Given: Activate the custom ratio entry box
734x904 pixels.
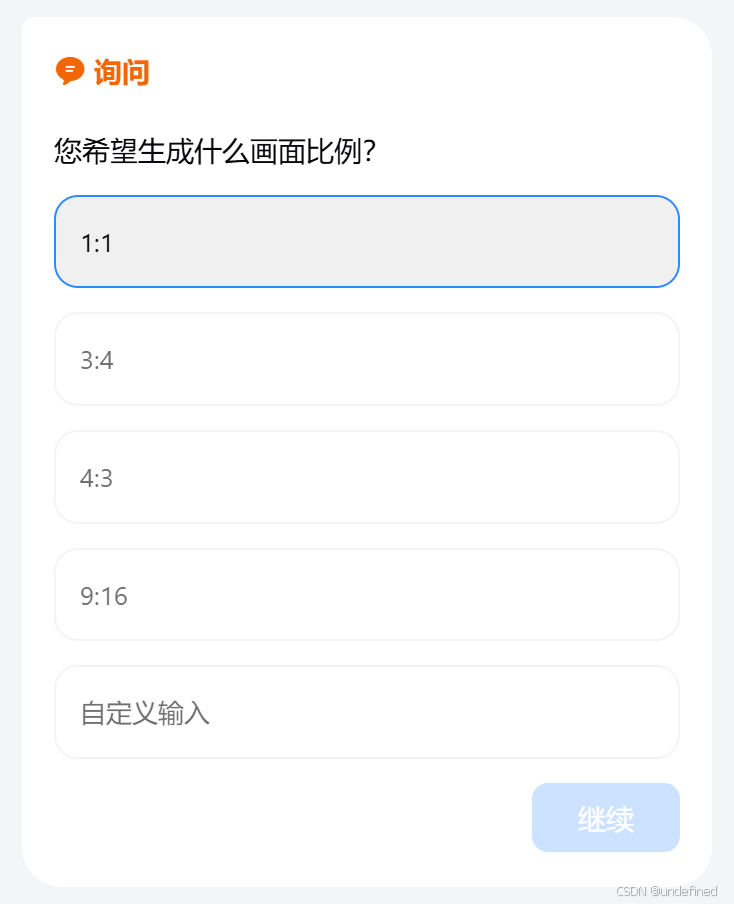Looking at the screenshot, I should click(367, 712).
